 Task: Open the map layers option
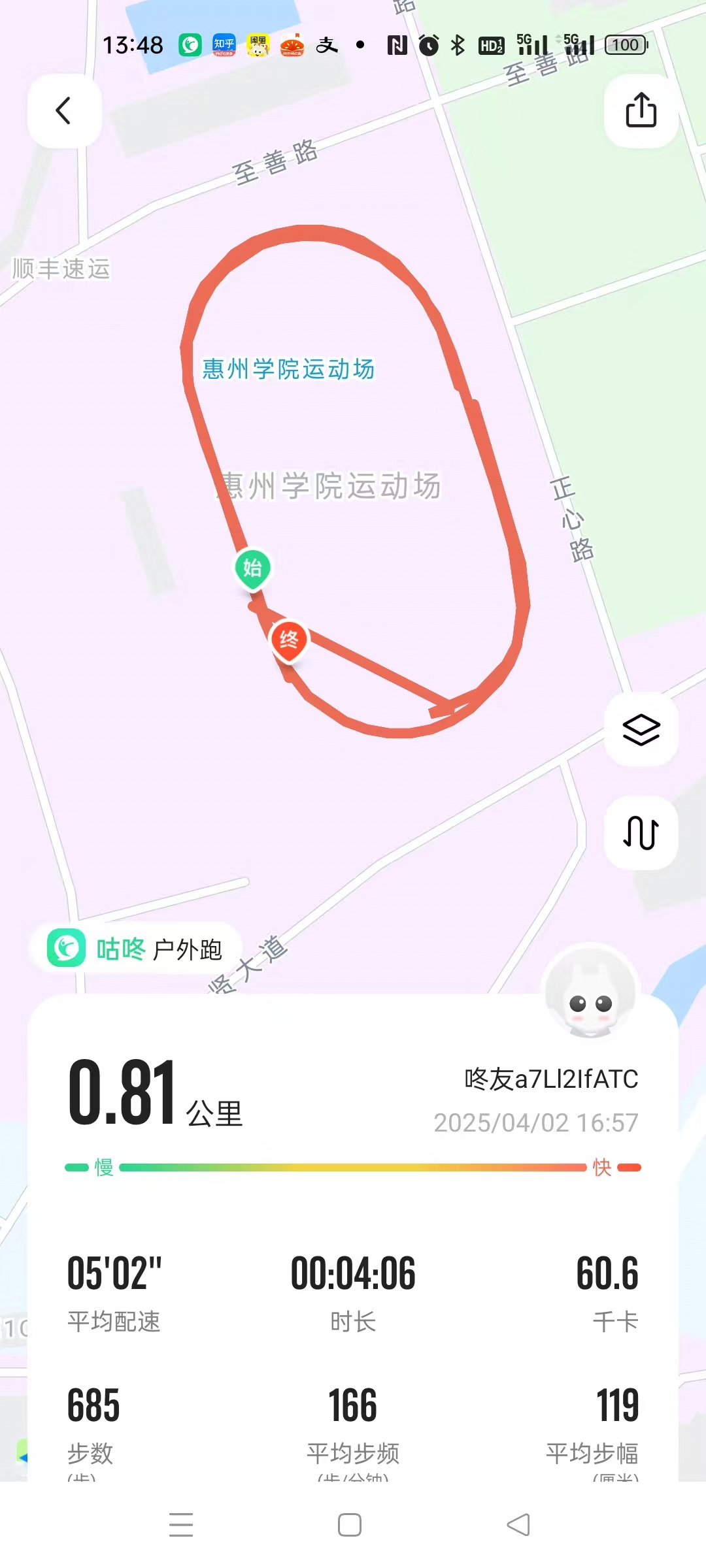pyautogui.click(x=641, y=729)
